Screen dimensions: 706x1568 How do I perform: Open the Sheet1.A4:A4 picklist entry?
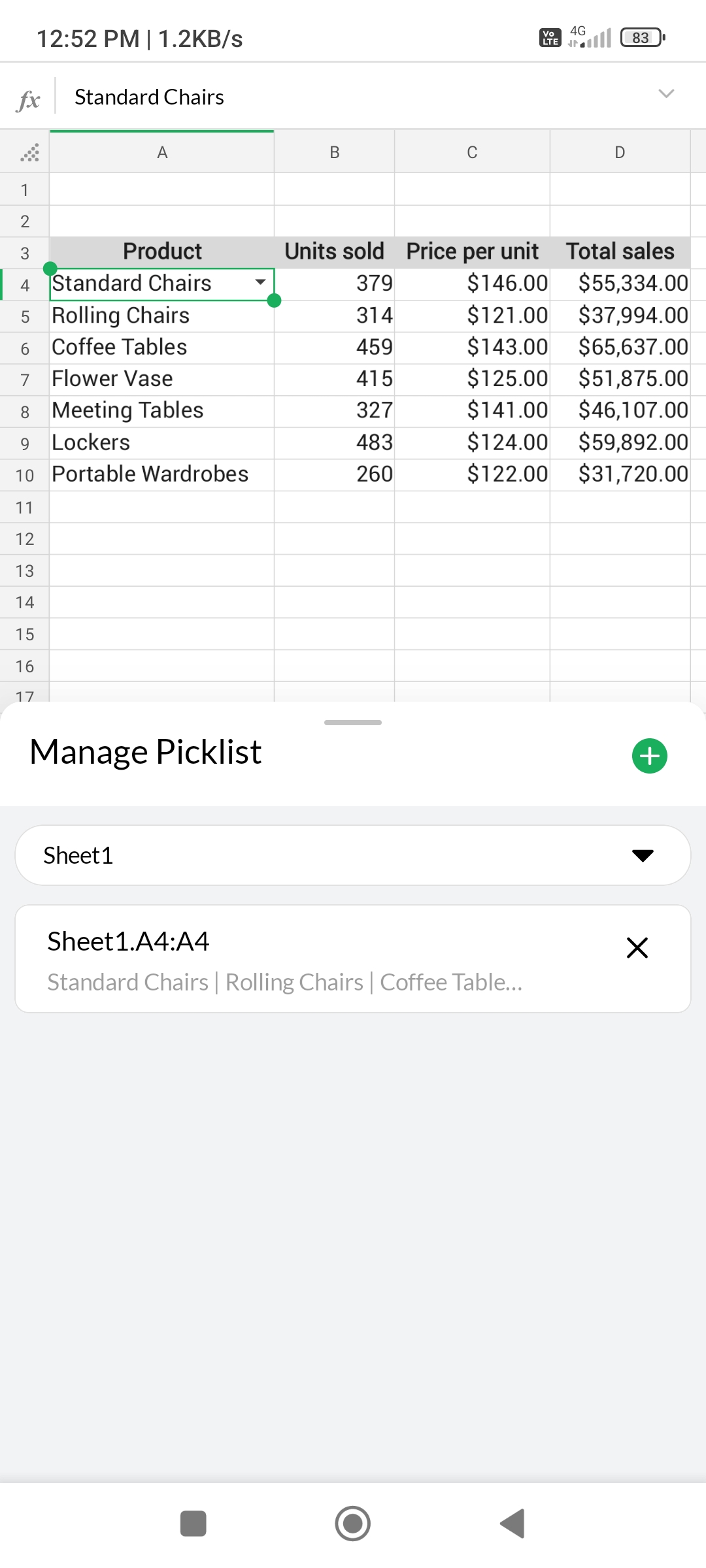tap(314, 959)
